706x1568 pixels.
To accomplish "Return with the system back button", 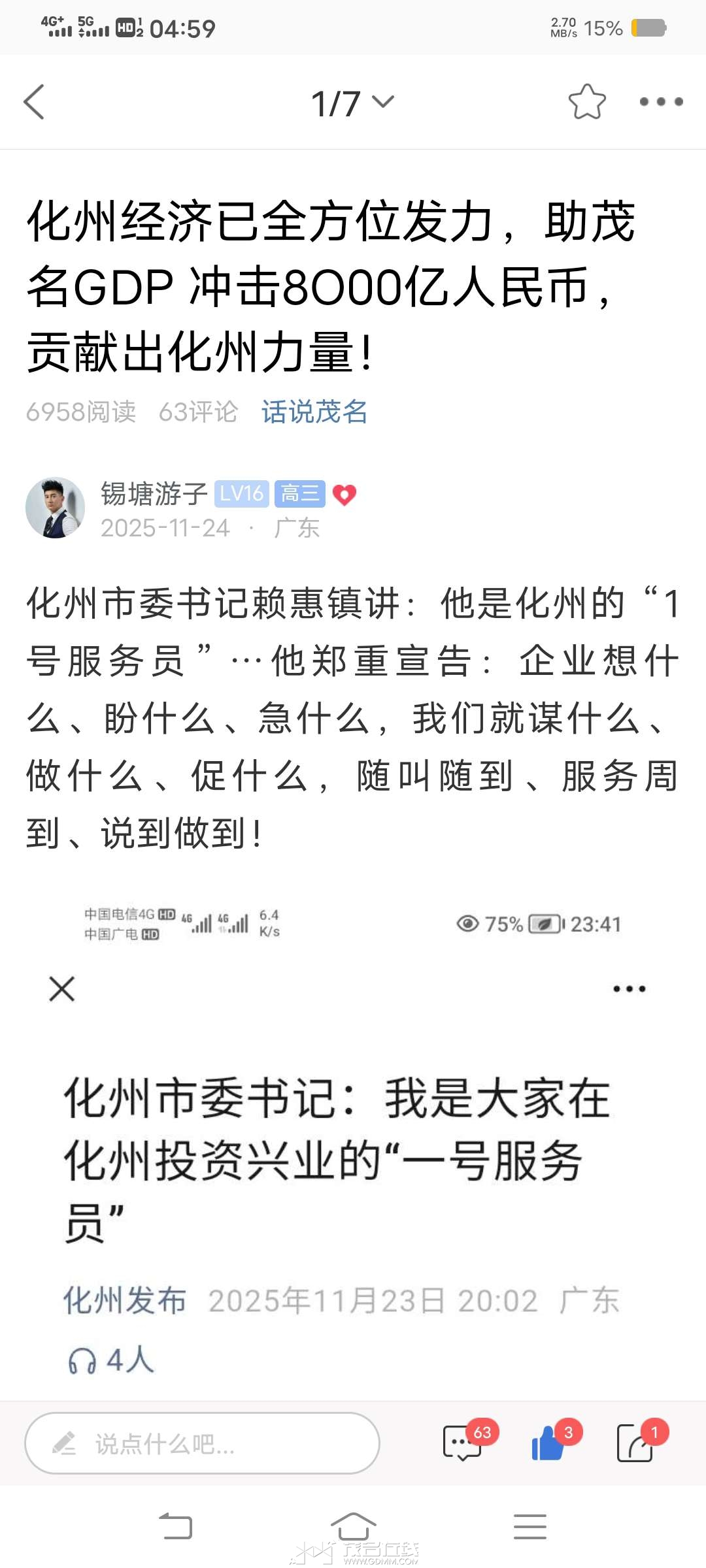I will (x=176, y=1527).
